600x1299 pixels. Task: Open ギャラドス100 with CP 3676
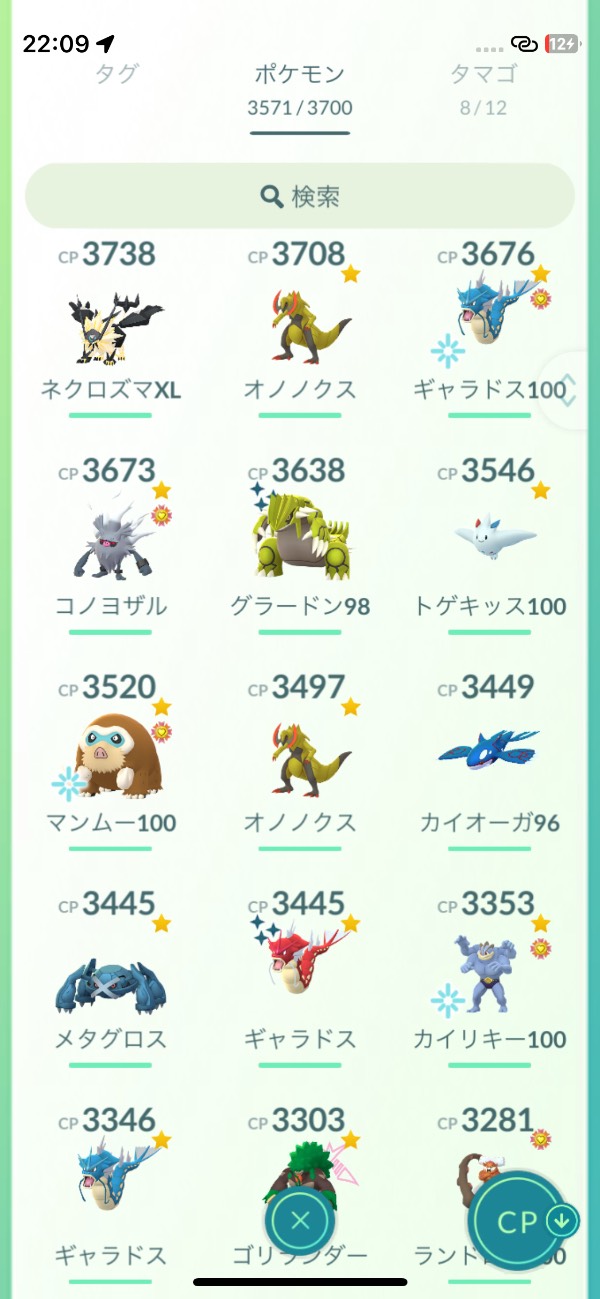(x=490, y=329)
